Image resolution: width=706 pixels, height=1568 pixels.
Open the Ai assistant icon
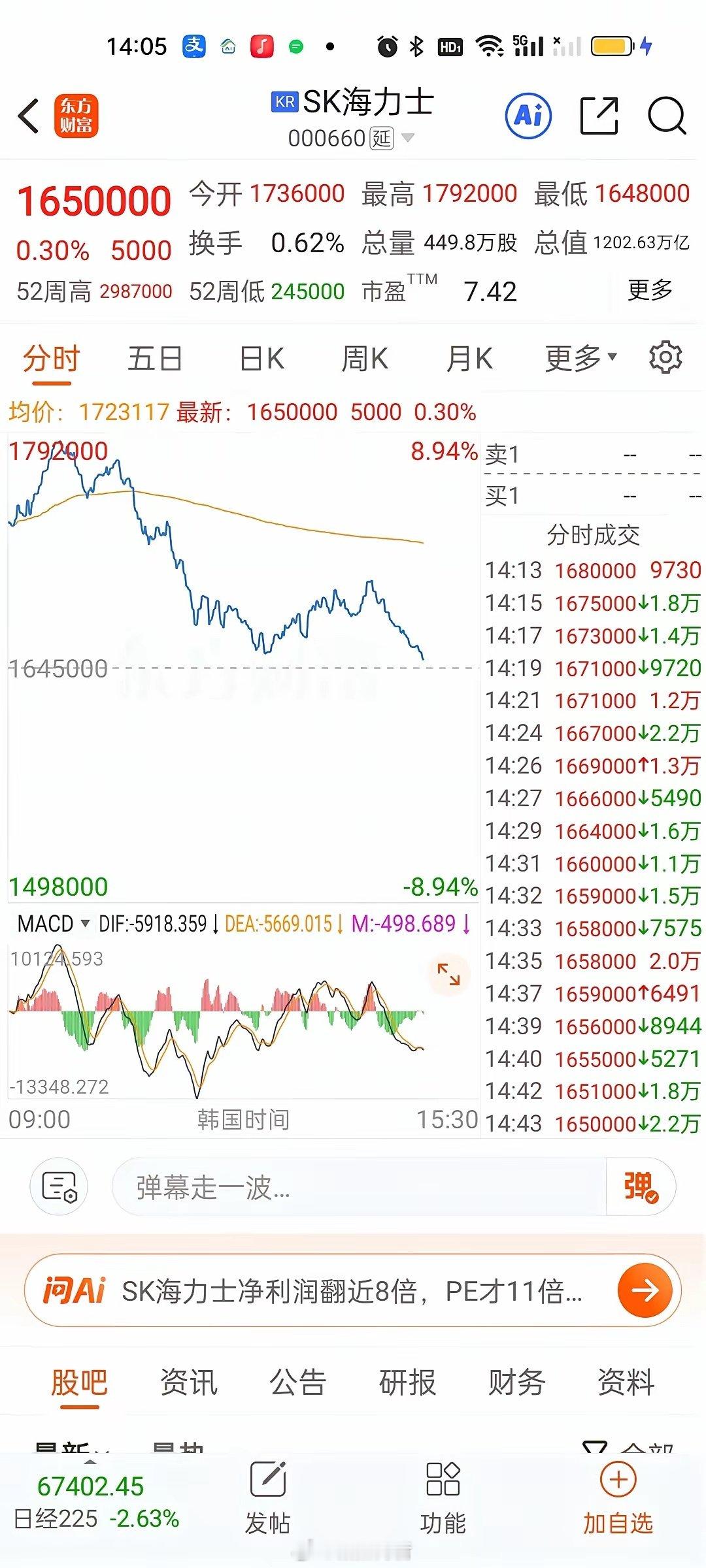[528, 116]
